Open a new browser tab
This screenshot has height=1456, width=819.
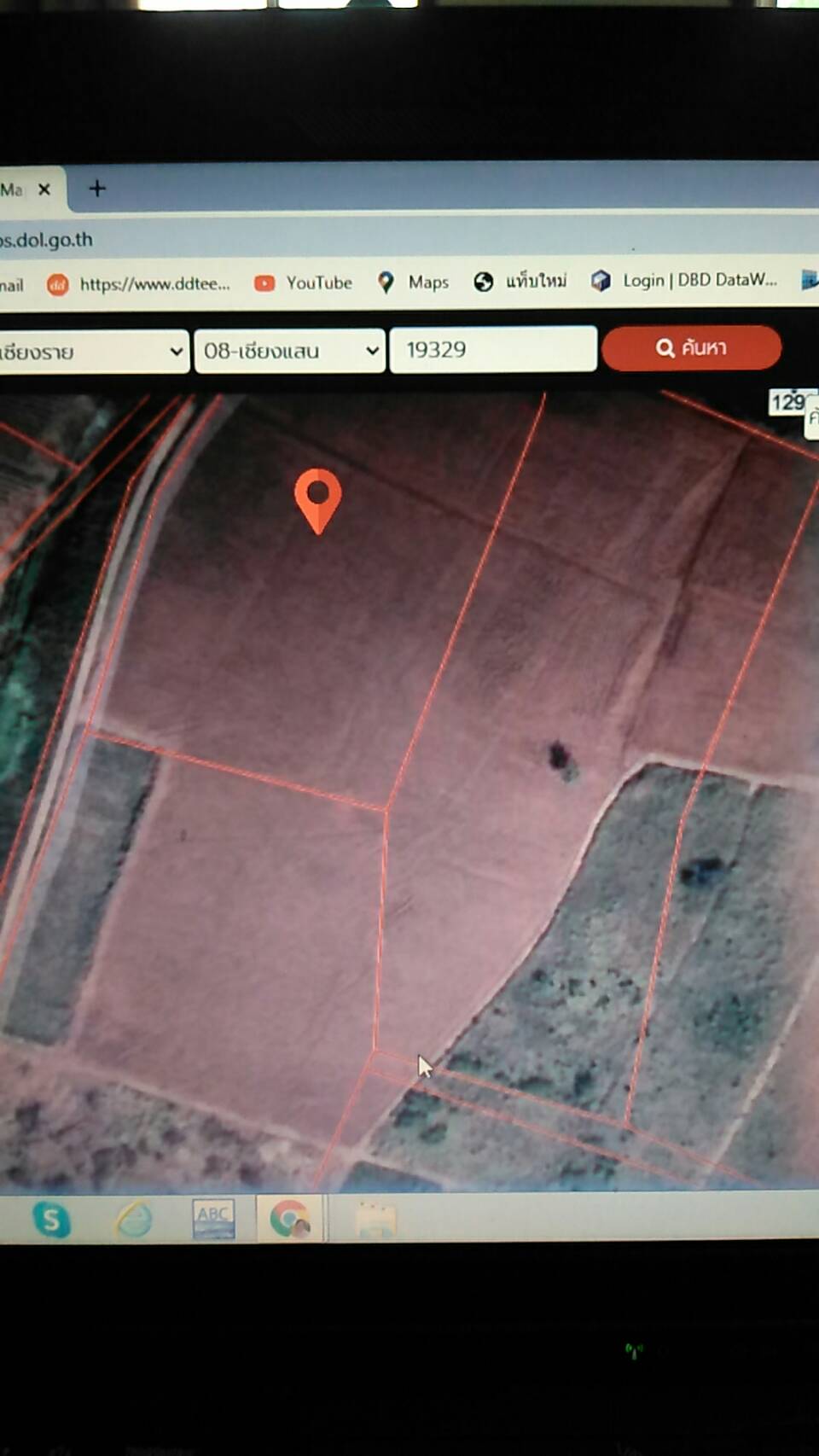point(97,188)
